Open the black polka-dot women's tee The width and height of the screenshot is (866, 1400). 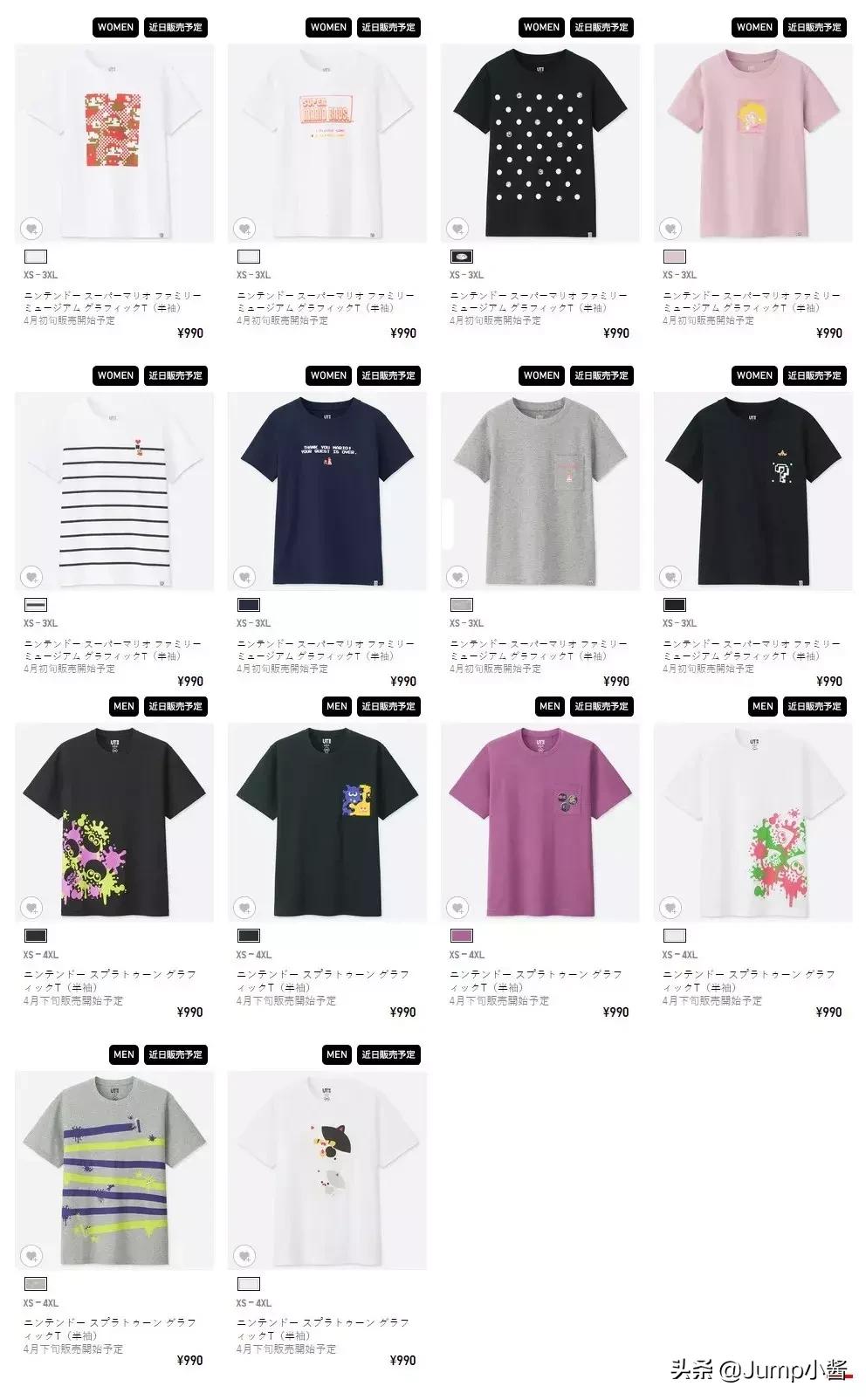540,144
